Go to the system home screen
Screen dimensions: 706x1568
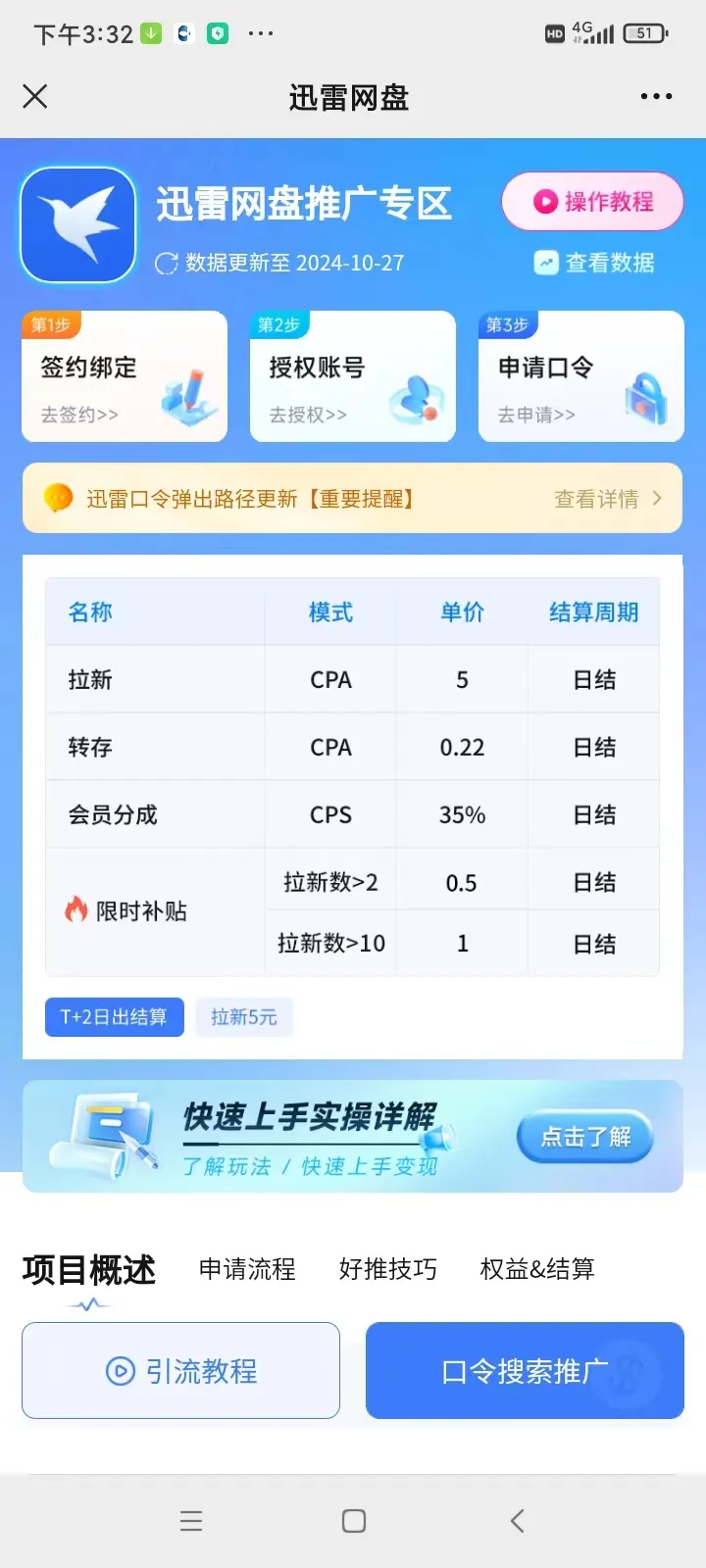point(354,1521)
